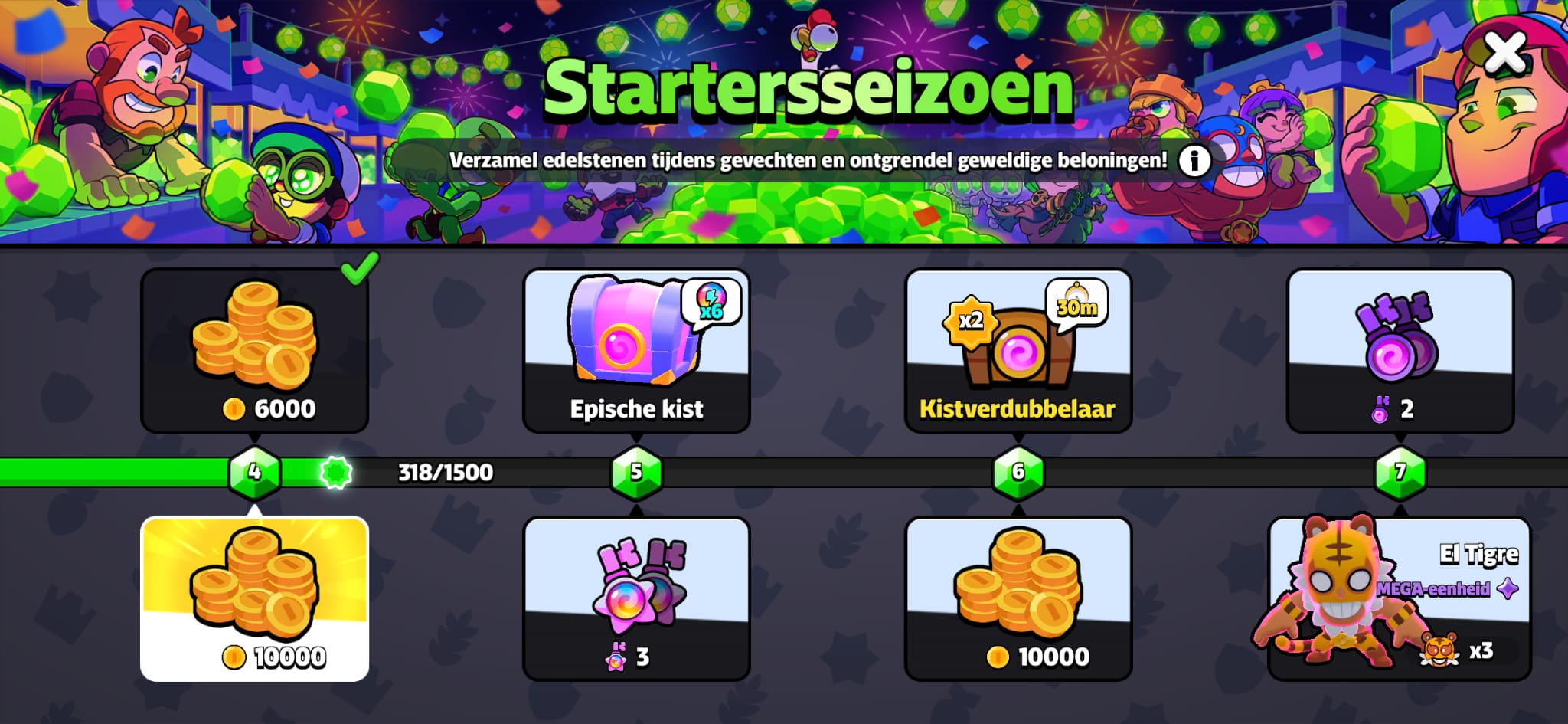Open the claimed 6000 coins reward card
Viewport: 1568px width, 724px height.
[x=255, y=350]
